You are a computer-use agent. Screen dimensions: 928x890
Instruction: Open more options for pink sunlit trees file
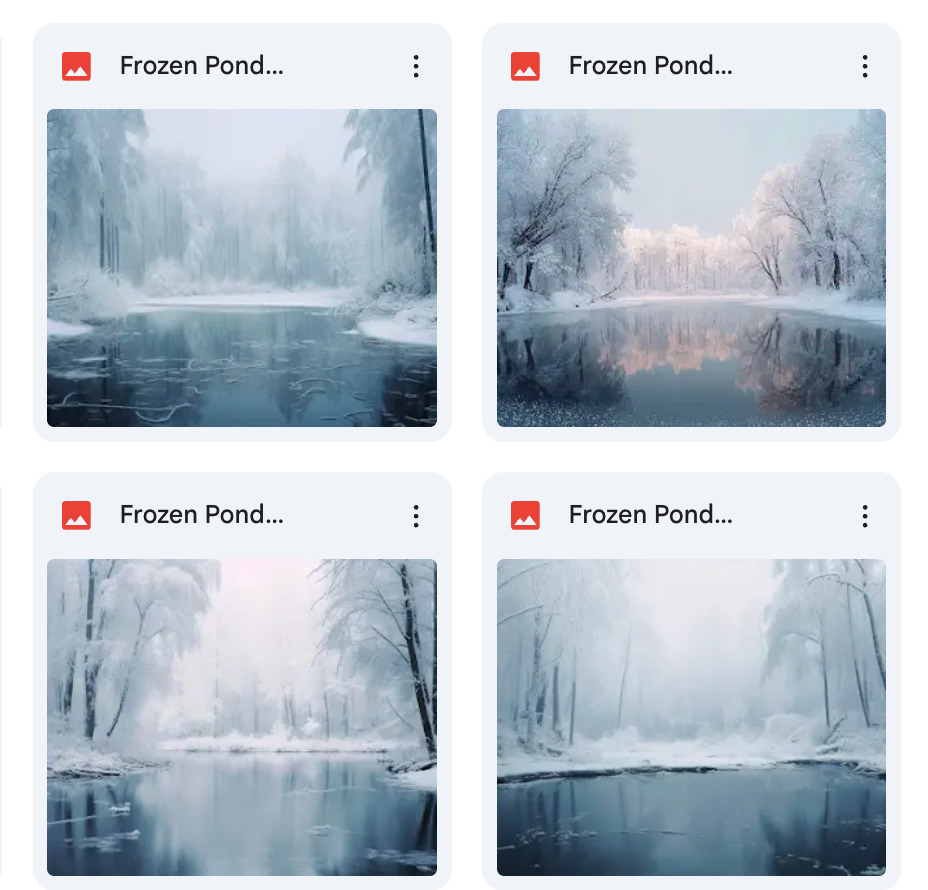(865, 67)
